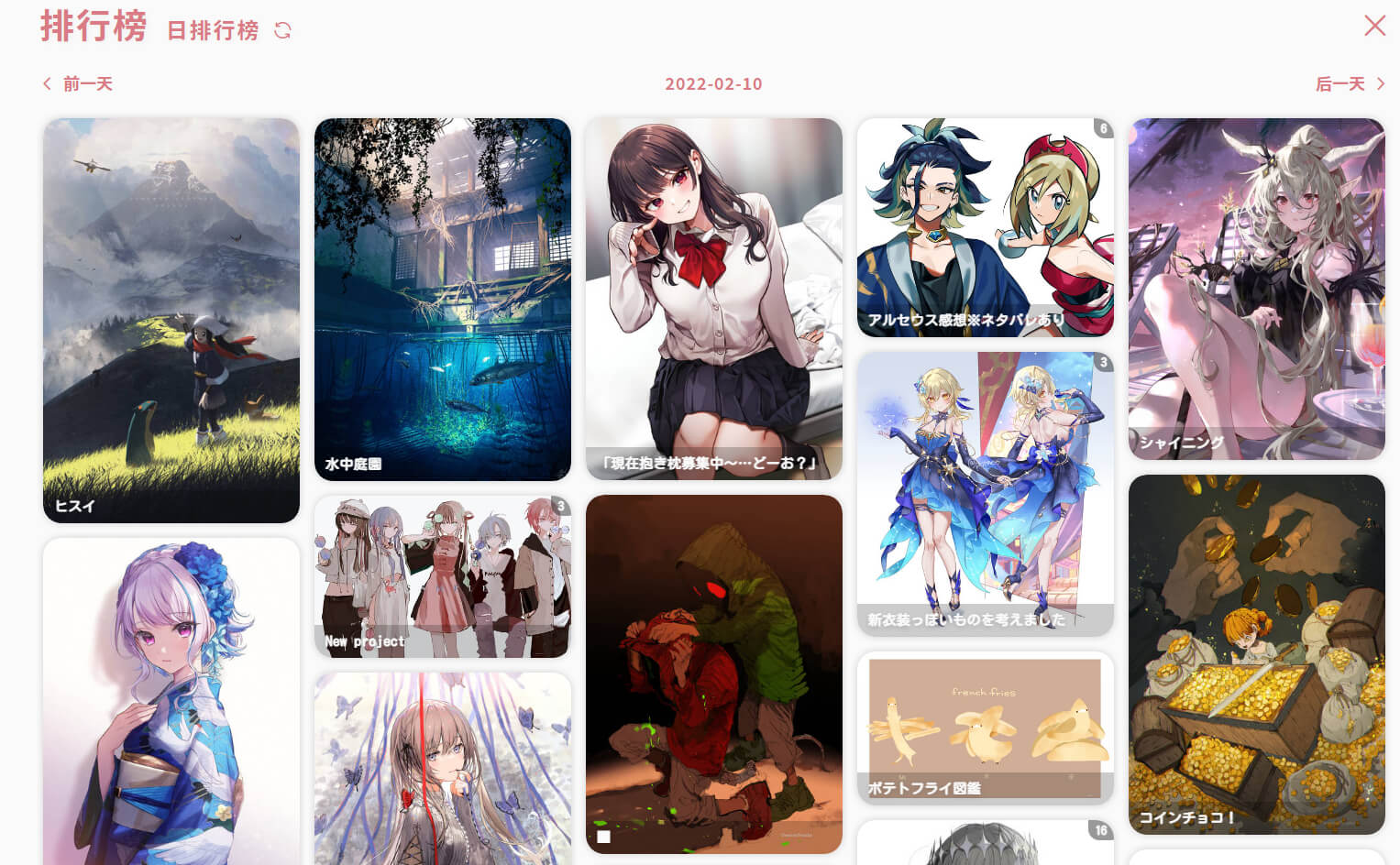
Task: Go to the next day (后一天)
Action: [1350, 84]
